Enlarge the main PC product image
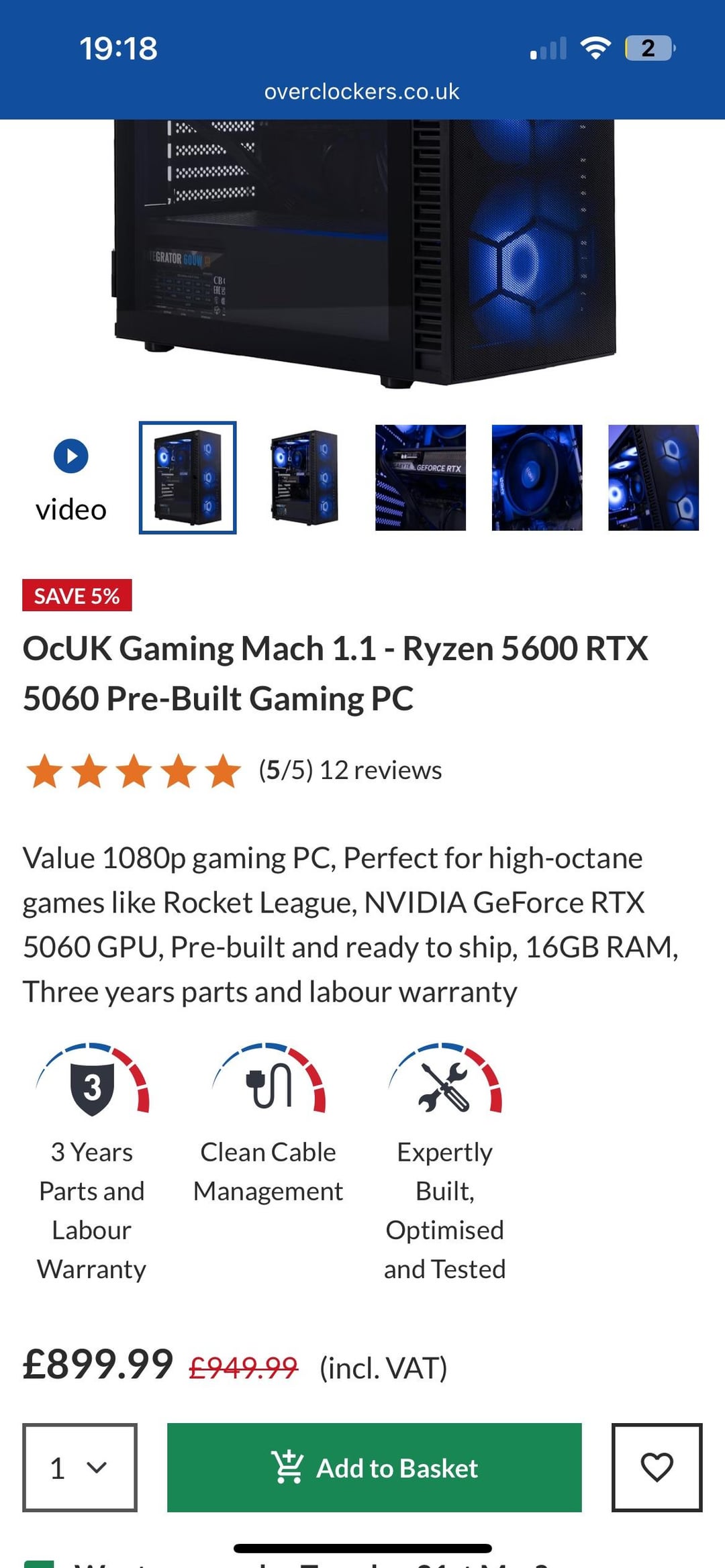Viewport: 725px width, 1568px height. pyautogui.click(x=362, y=255)
